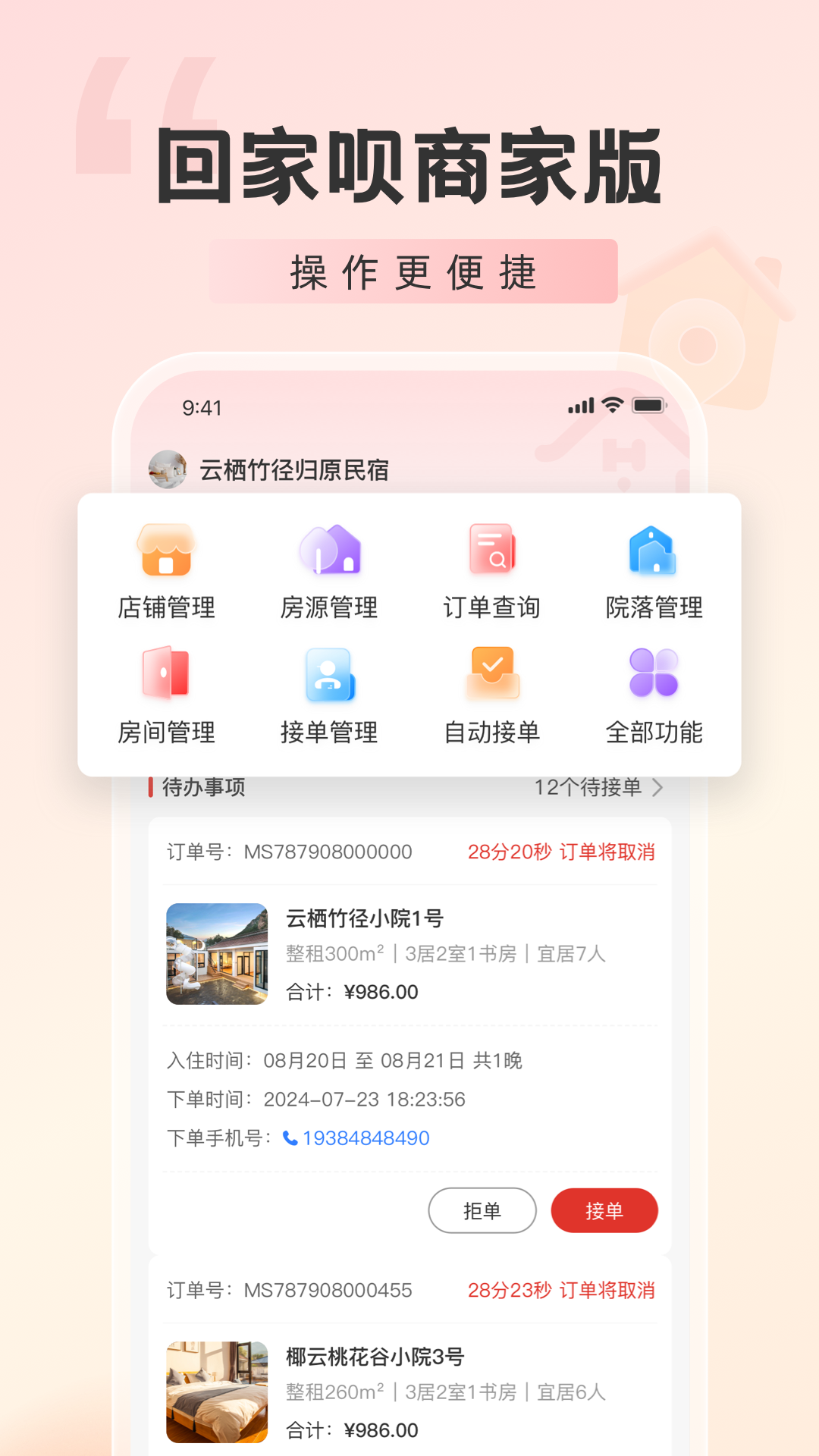The image size is (819, 1456).
Task: Tap the Wi-Fi status icon
Action: 611,406
